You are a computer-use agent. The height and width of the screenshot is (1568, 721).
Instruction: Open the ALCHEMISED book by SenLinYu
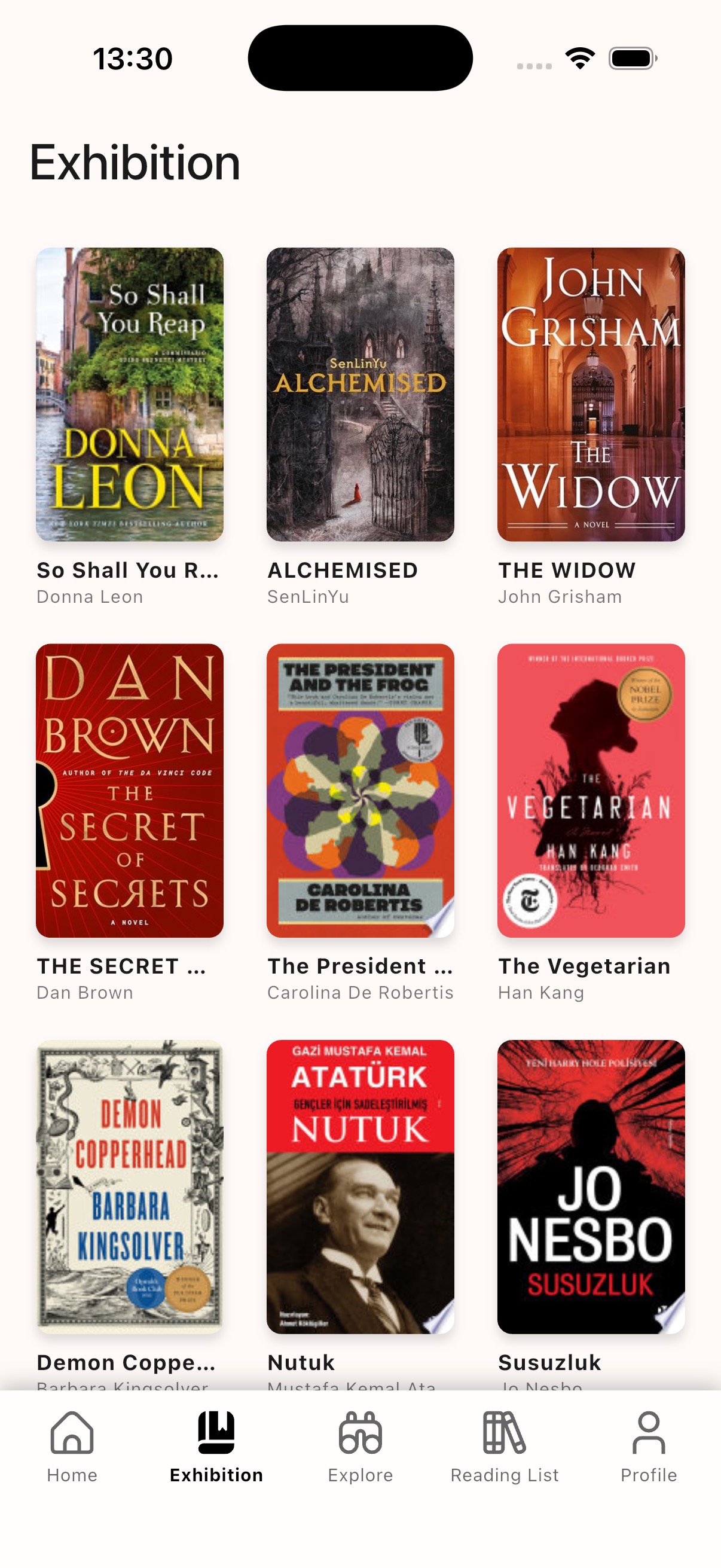[x=360, y=395]
